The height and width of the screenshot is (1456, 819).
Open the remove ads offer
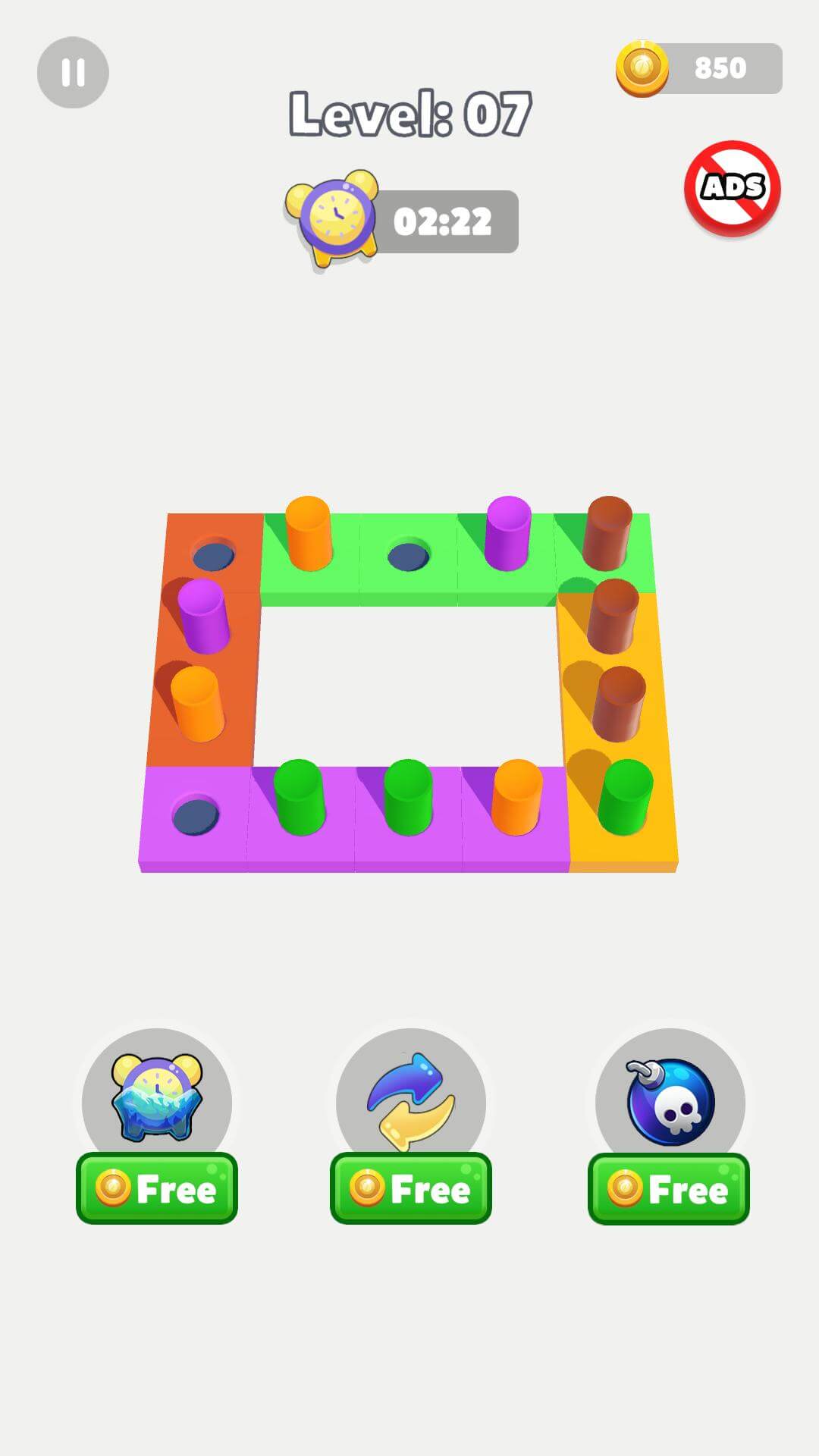732,187
